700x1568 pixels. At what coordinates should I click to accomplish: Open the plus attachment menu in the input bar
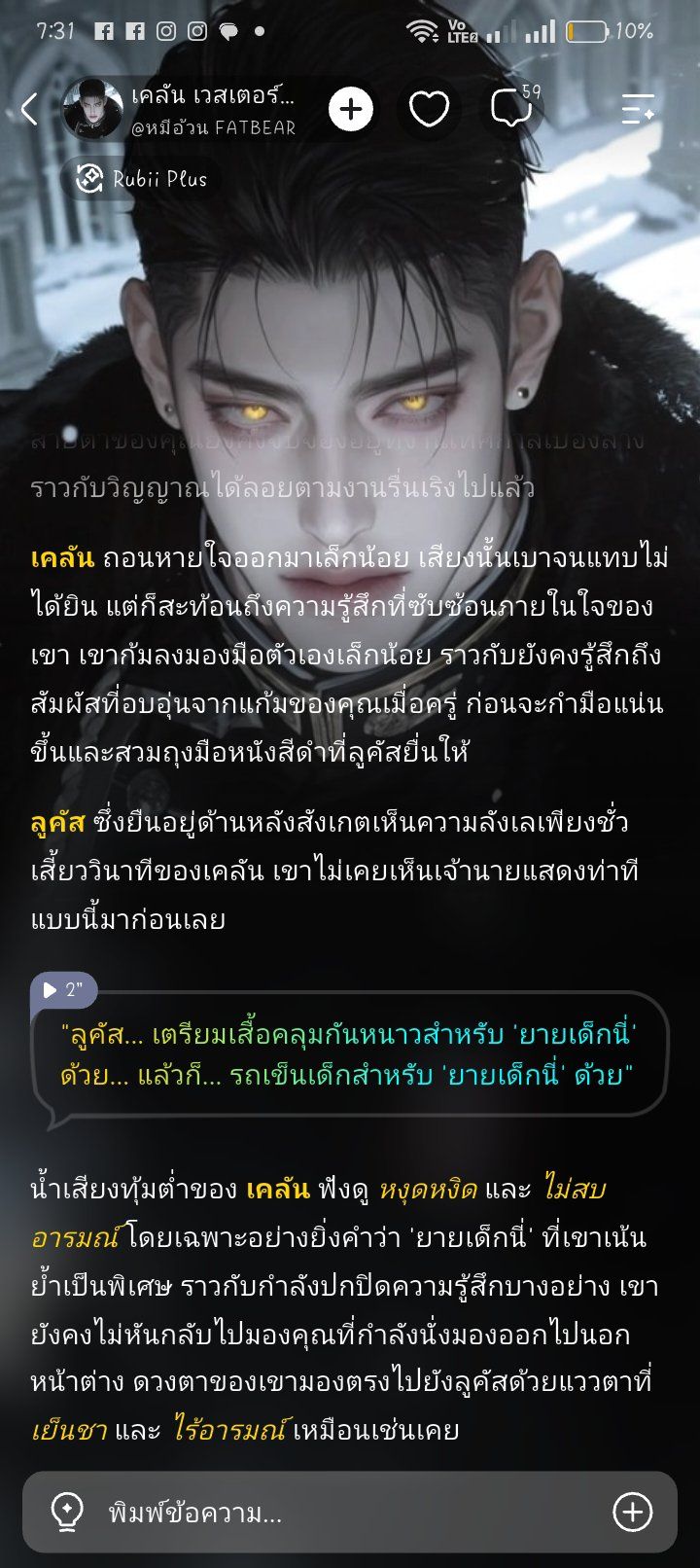[x=633, y=1512]
